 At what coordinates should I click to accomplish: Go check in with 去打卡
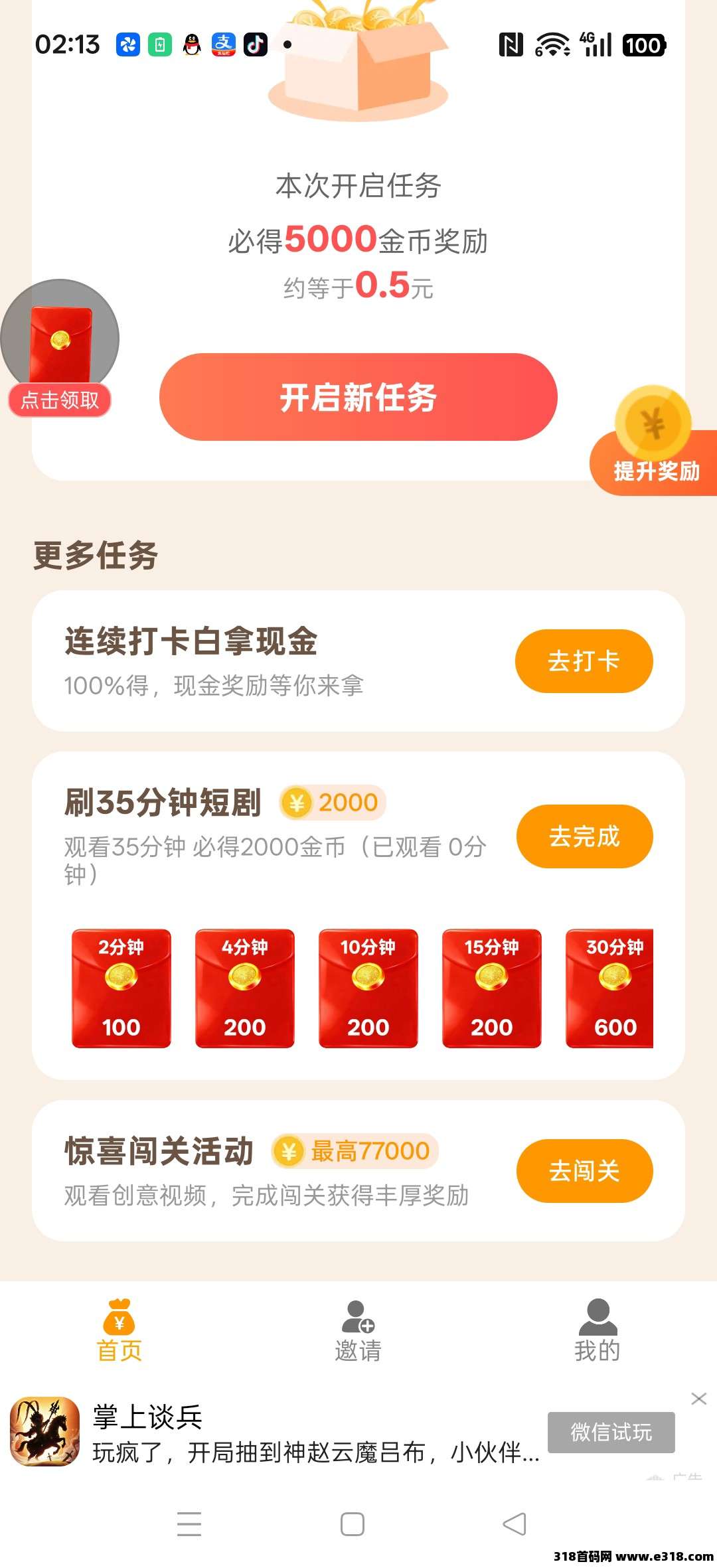point(584,661)
